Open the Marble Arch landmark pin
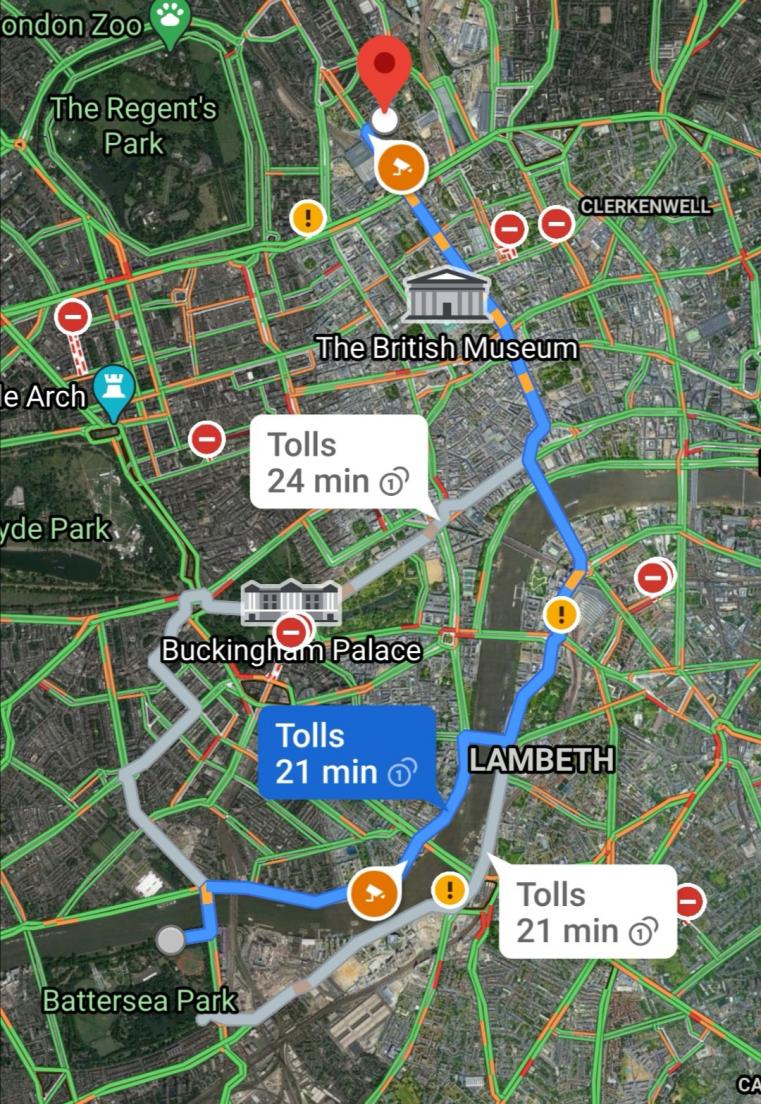This screenshot has width=761, height=1104. pos(113,391)
